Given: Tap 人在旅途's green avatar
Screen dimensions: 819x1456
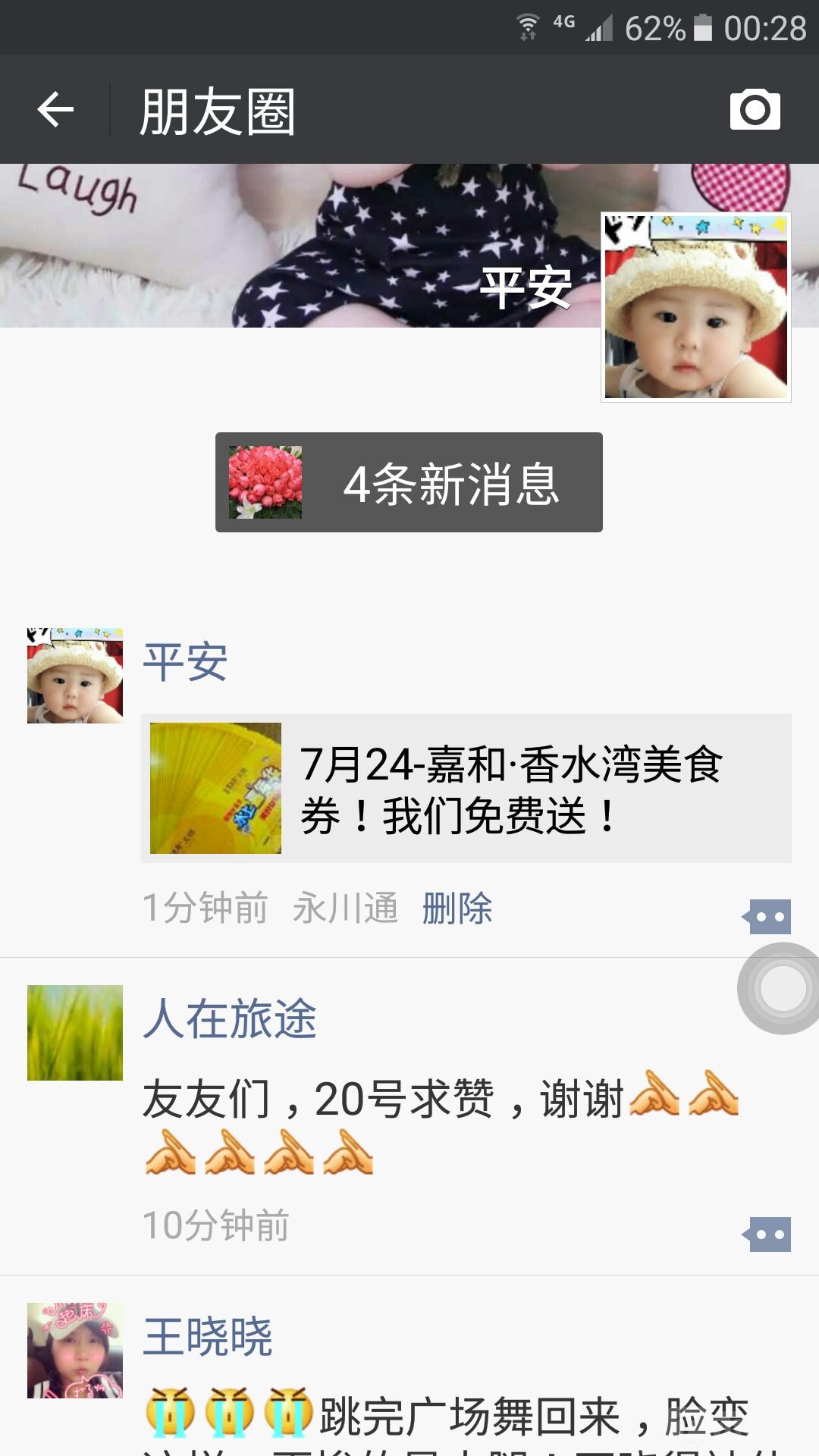Looking at the screenshot, I should pos(75,1033).
